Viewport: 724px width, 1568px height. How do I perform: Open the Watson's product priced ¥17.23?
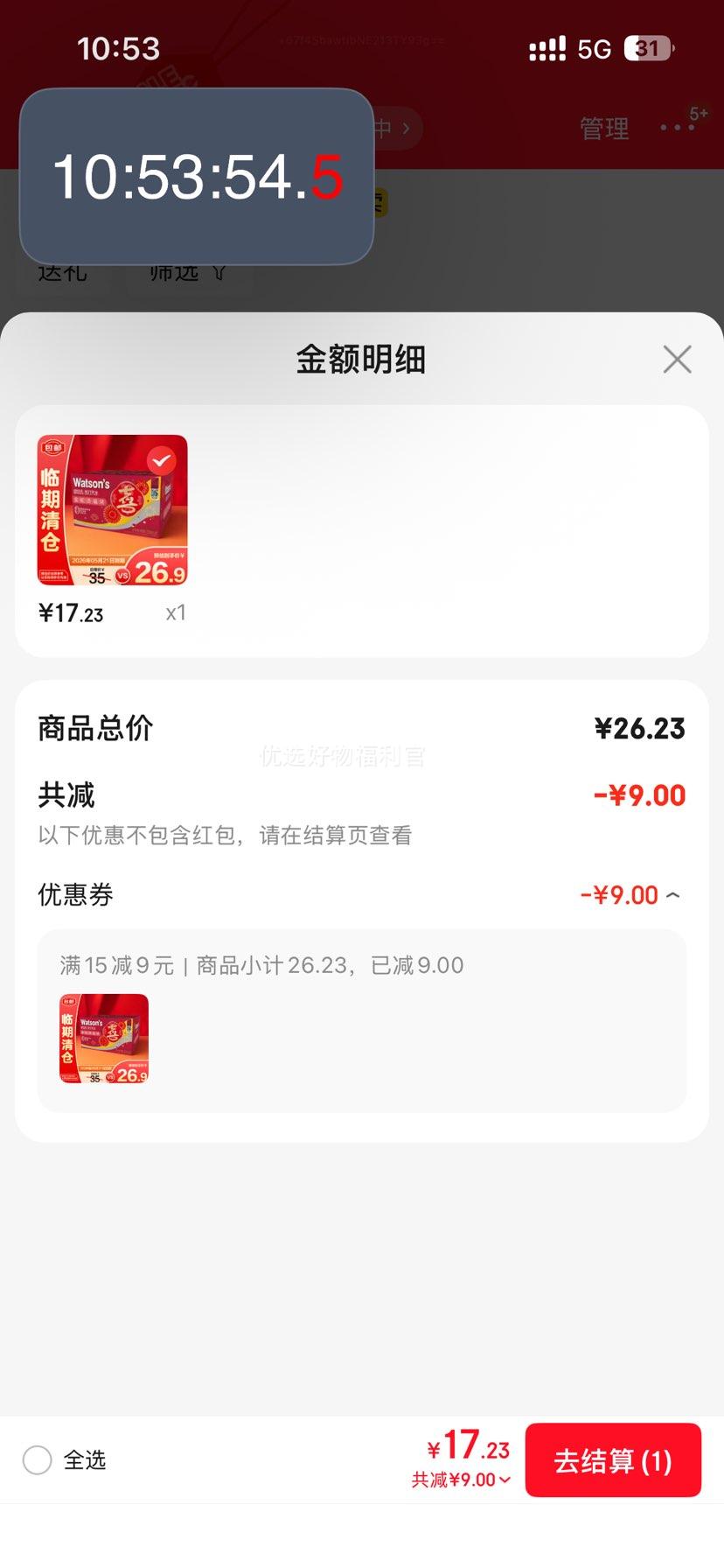(x=112, y=510)
